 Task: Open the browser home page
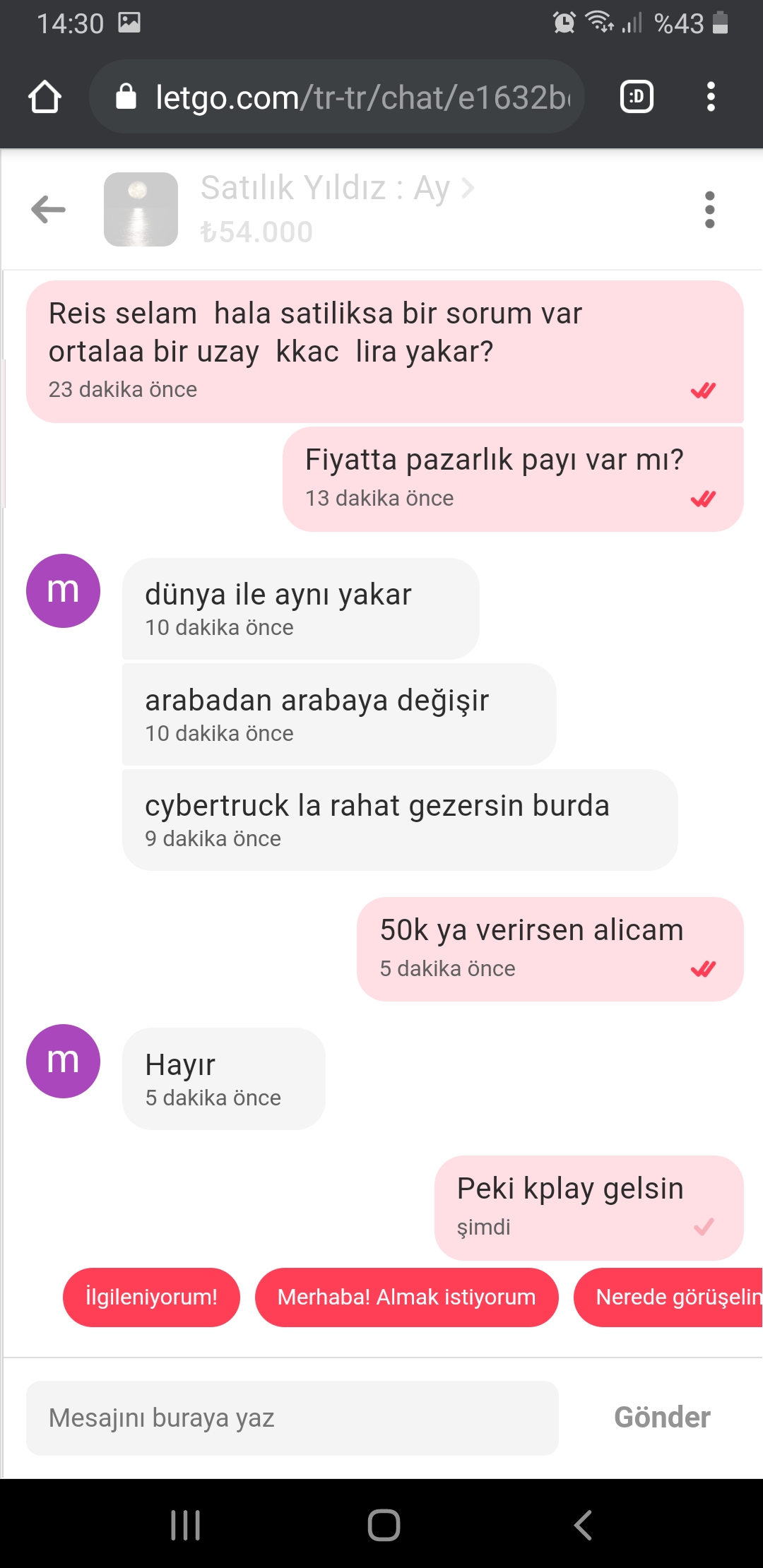45,97
